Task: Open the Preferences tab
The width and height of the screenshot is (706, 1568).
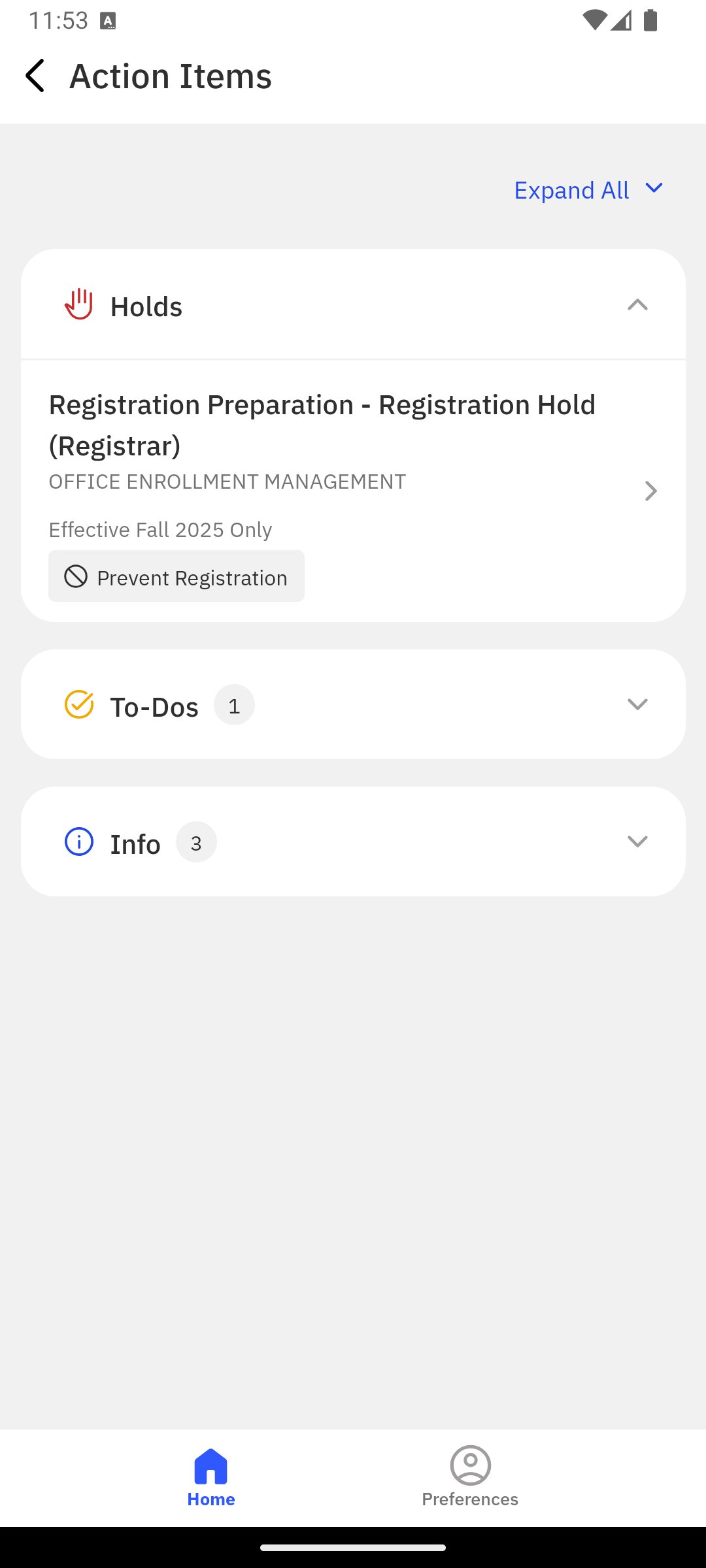Action: pyautogui.click(x=470, y=1478)
